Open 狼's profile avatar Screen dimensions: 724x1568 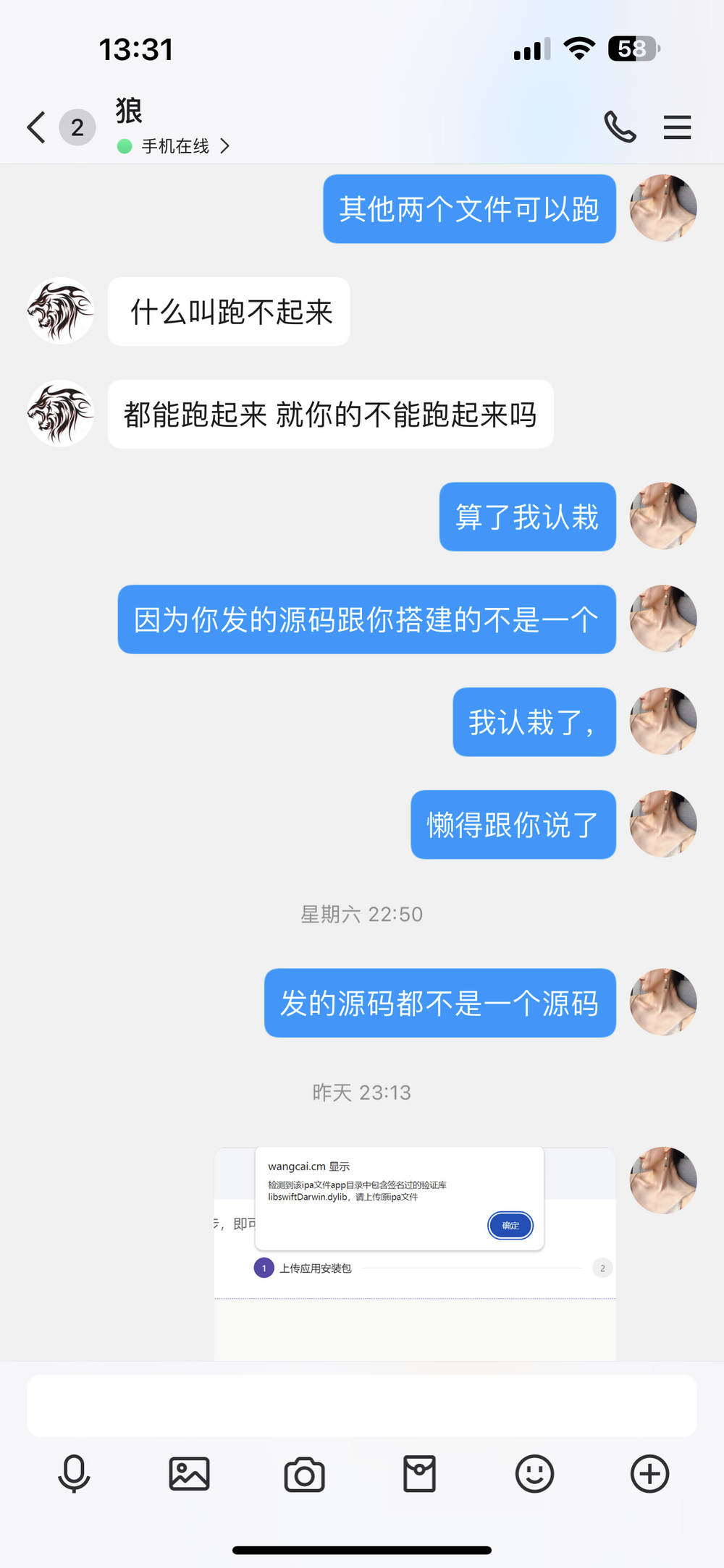[60, 311]
